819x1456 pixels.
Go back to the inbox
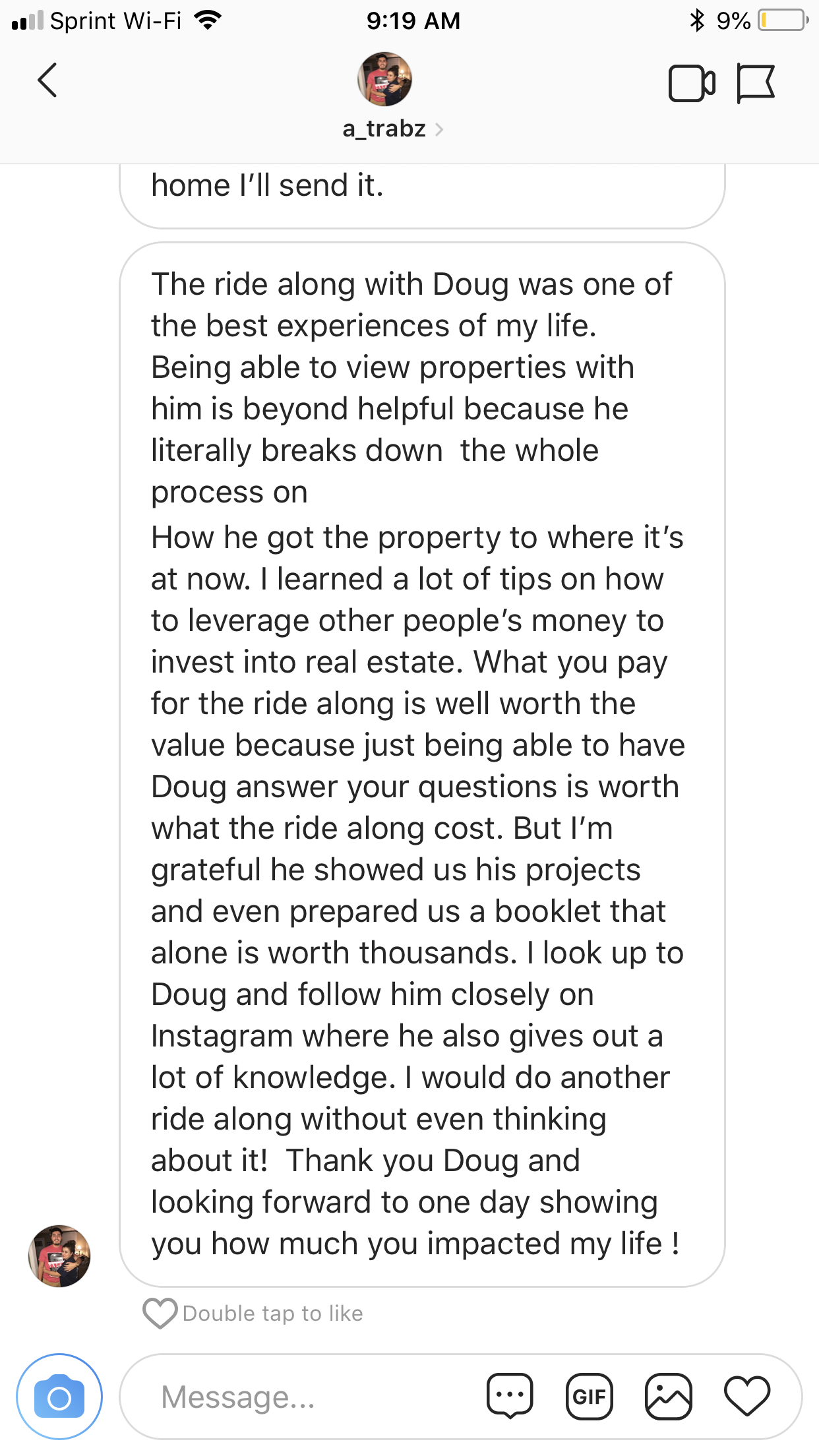[47, 80]
